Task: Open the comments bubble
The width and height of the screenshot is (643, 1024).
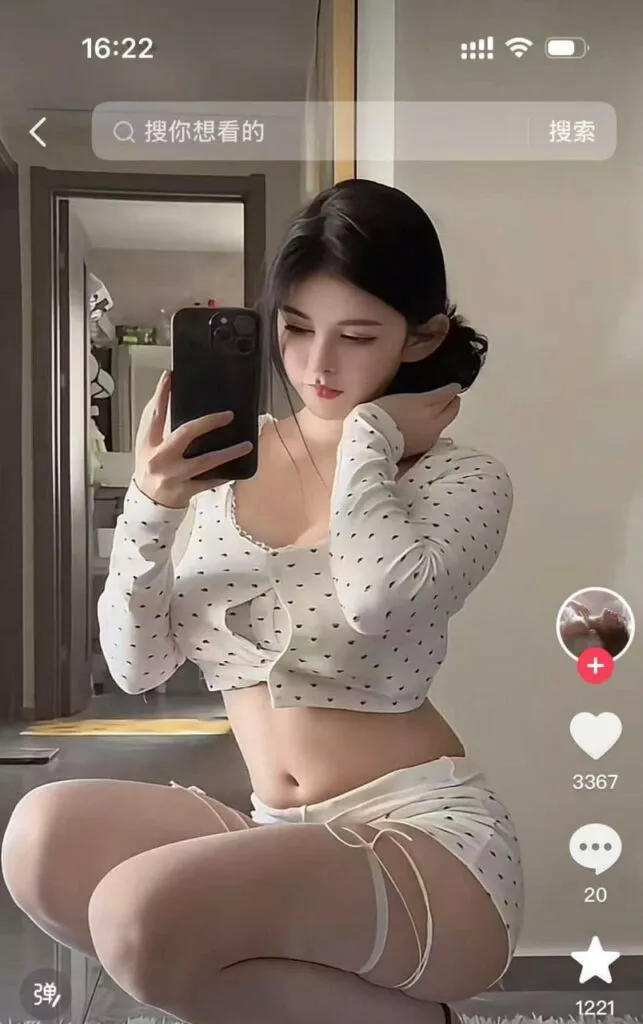Action: pyautogui.click(x=595, y=850)
